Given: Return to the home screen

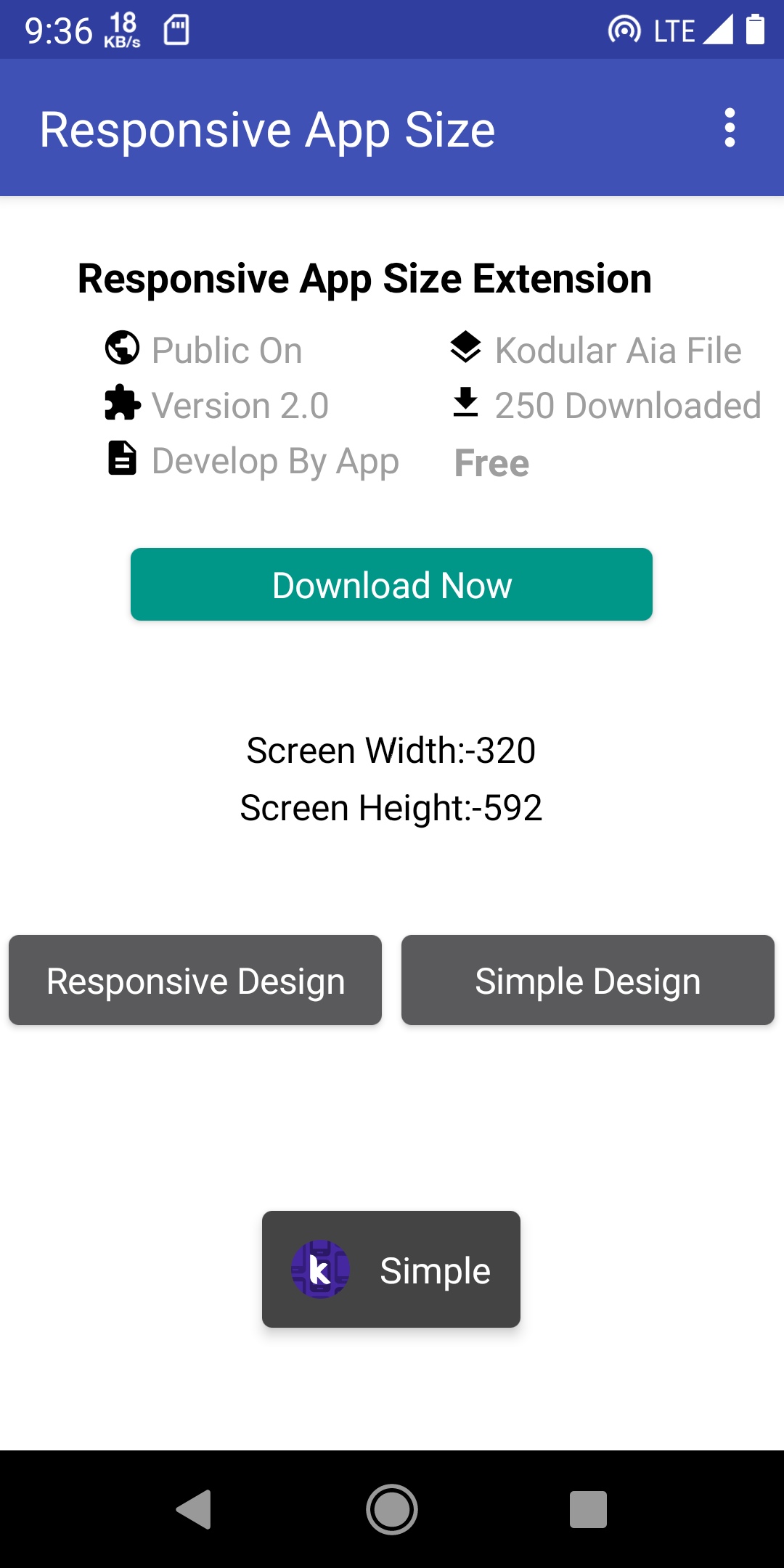Looking at the screenshot, I should point(391,1509).
